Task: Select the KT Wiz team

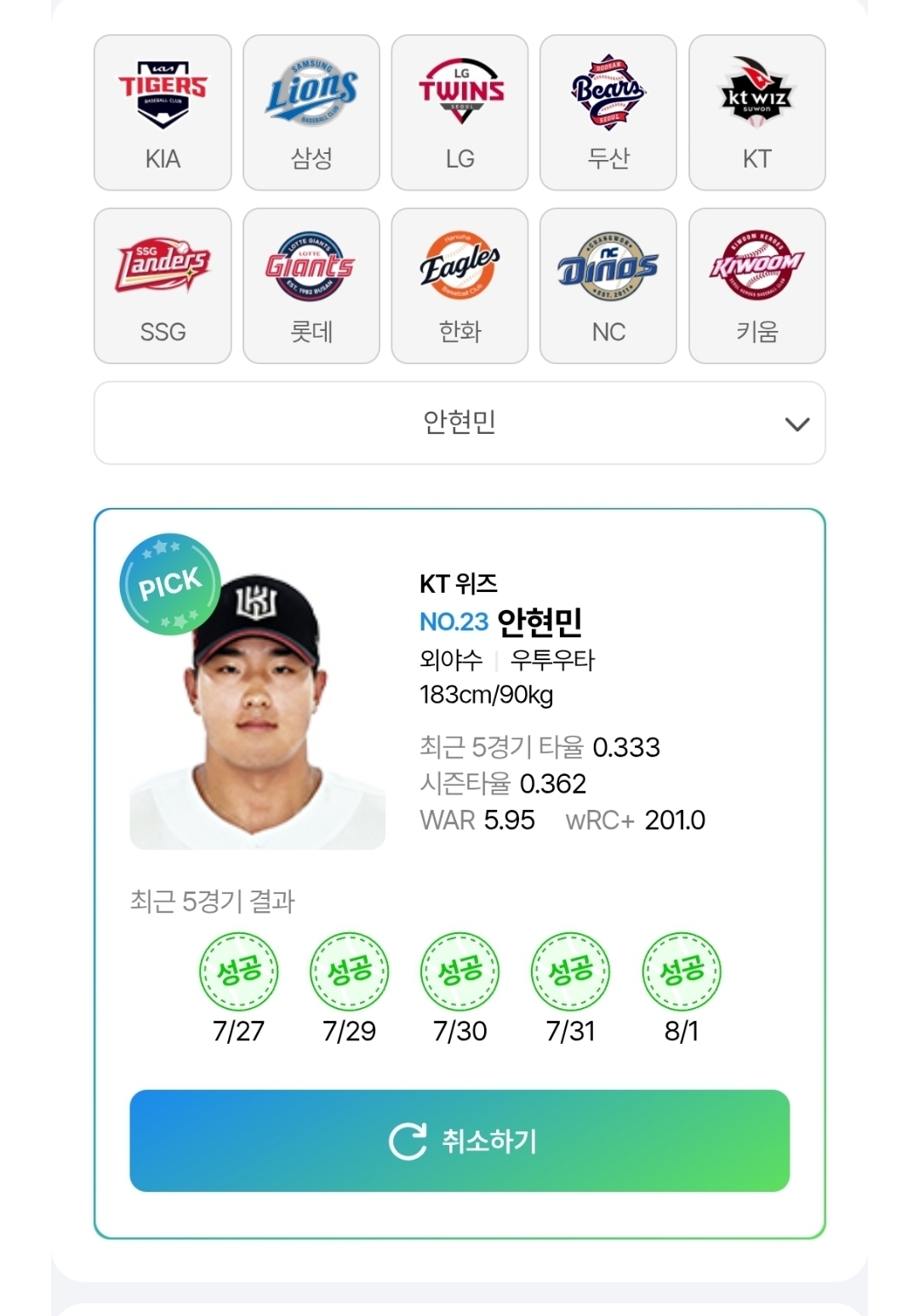Action: point(756,112)
